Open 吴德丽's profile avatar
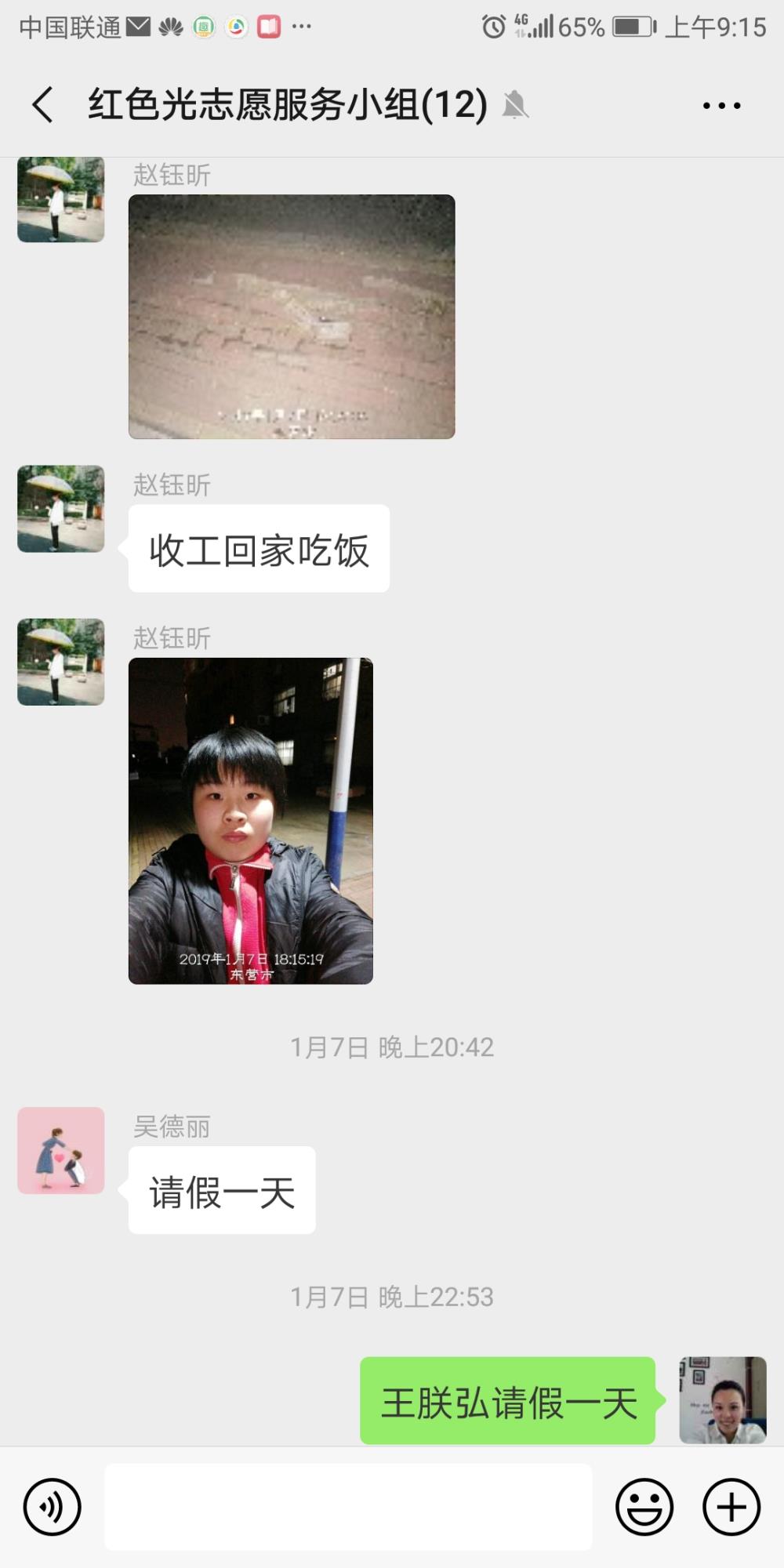The width and height of the screenshot is (784, 1568). coord(61,1150)
